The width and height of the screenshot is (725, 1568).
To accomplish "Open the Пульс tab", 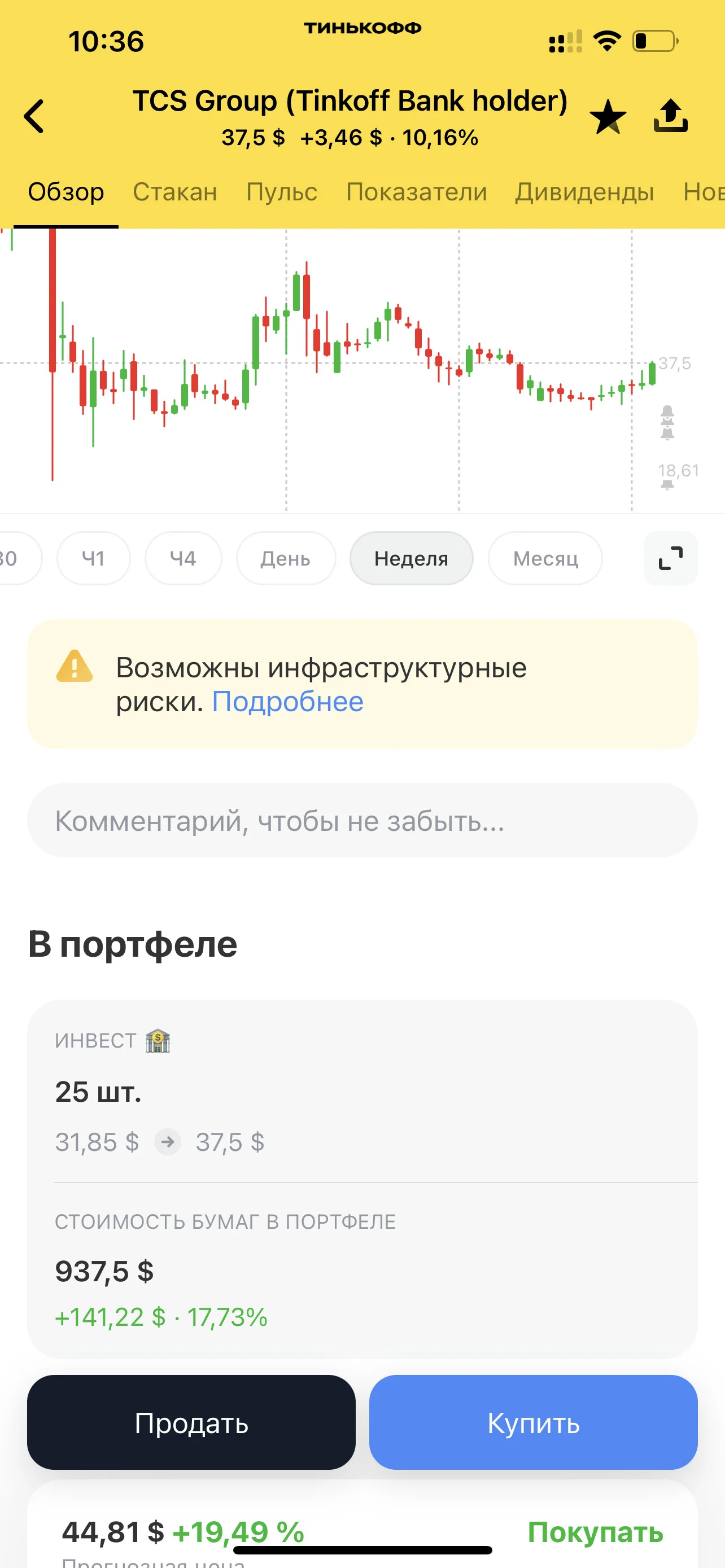I will [x=281, y=192].
